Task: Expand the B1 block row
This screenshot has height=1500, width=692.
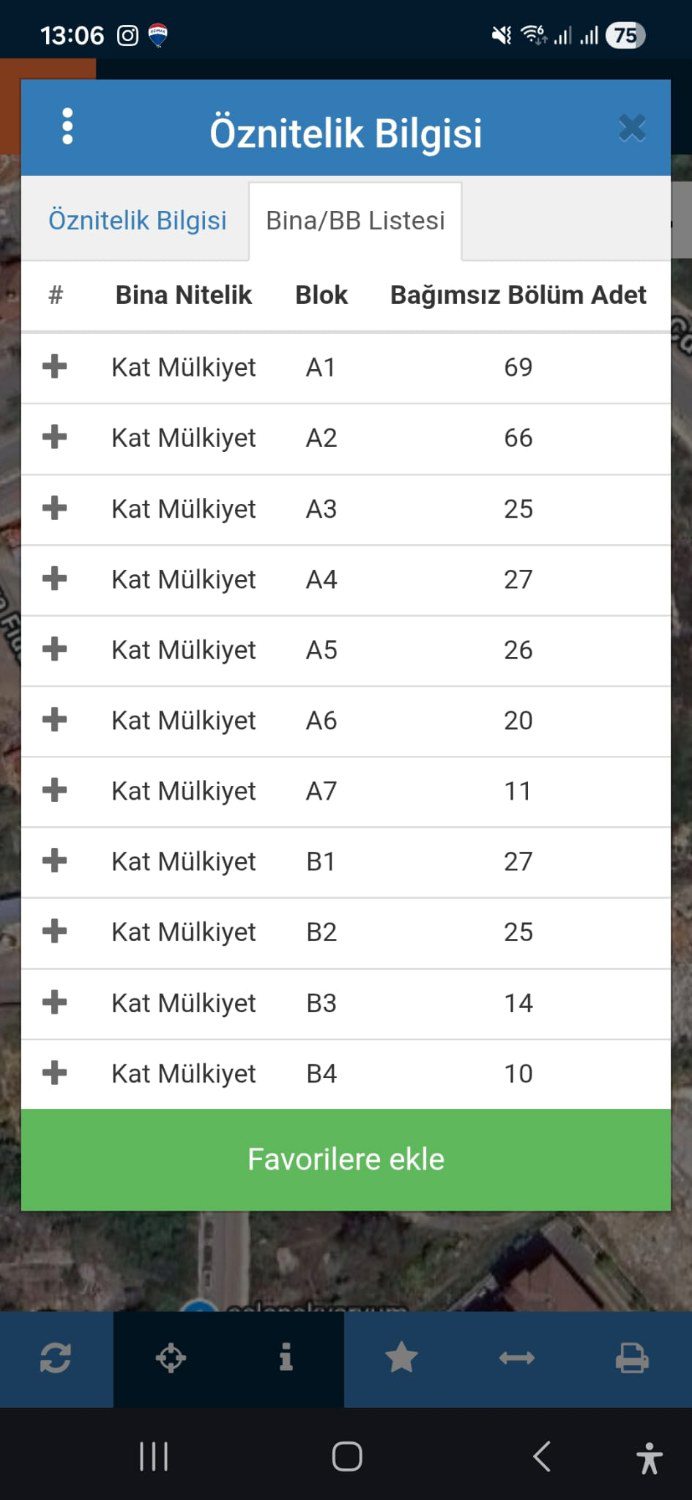Action: (55, 861)
